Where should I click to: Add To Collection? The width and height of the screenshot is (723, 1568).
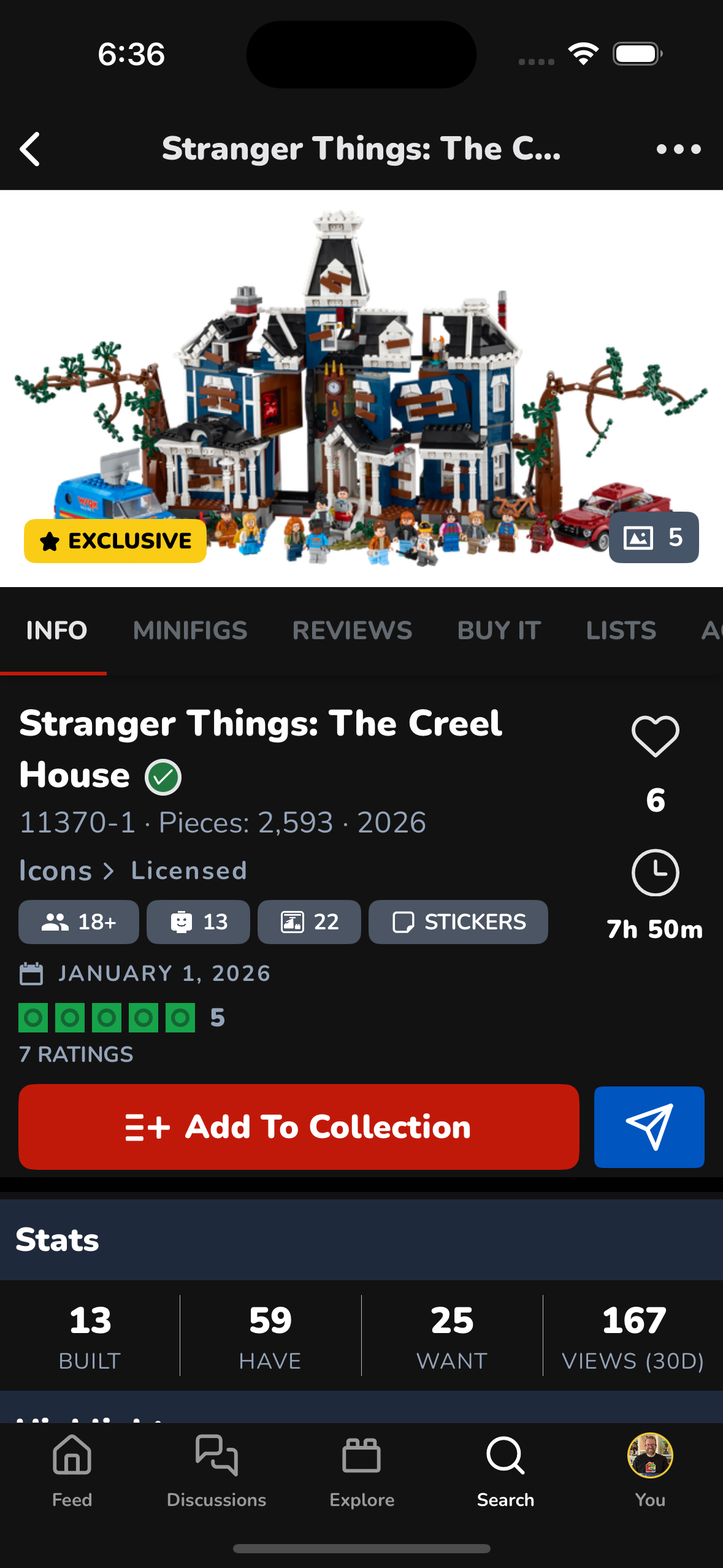(x=299, y=1126)
